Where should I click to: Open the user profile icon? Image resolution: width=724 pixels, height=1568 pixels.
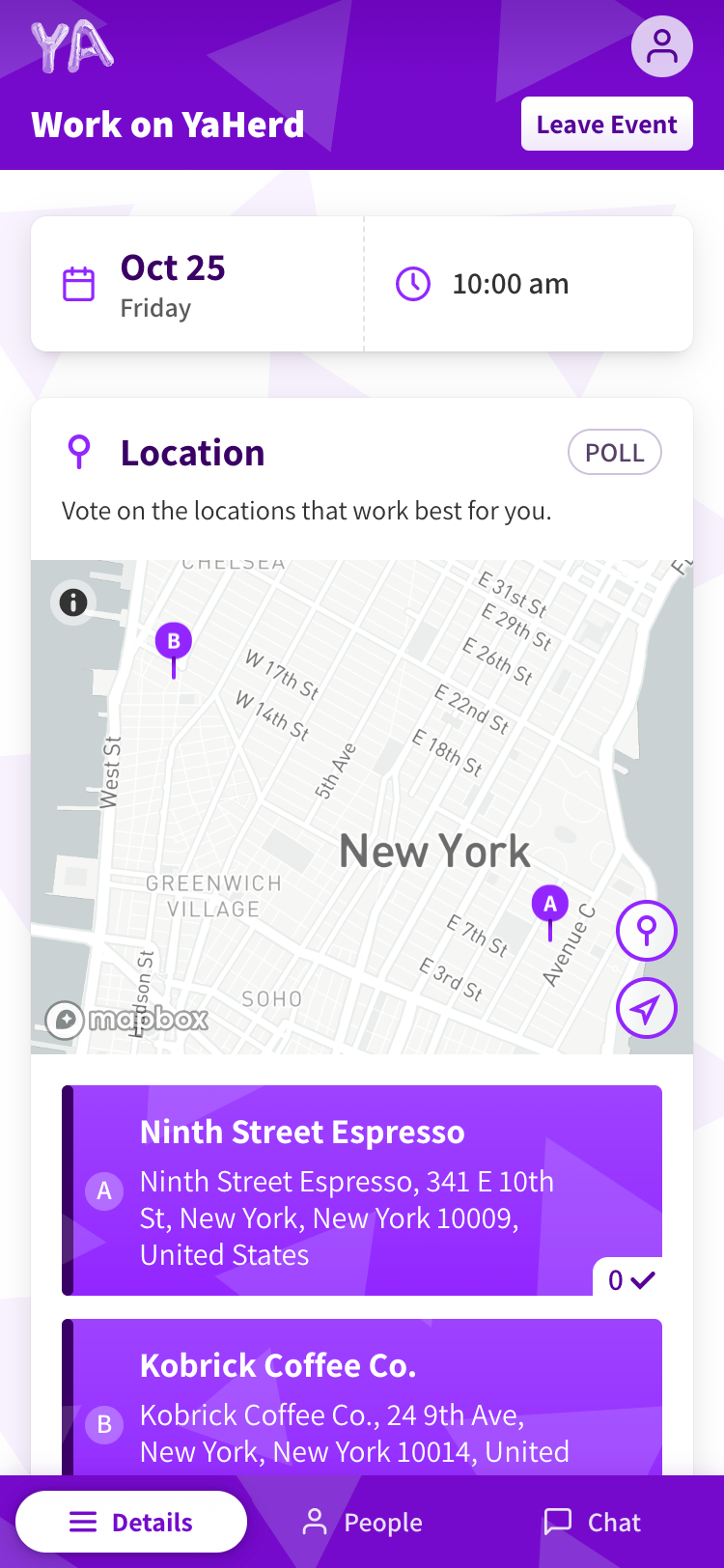pyautogui.click(x=661, y=46)
